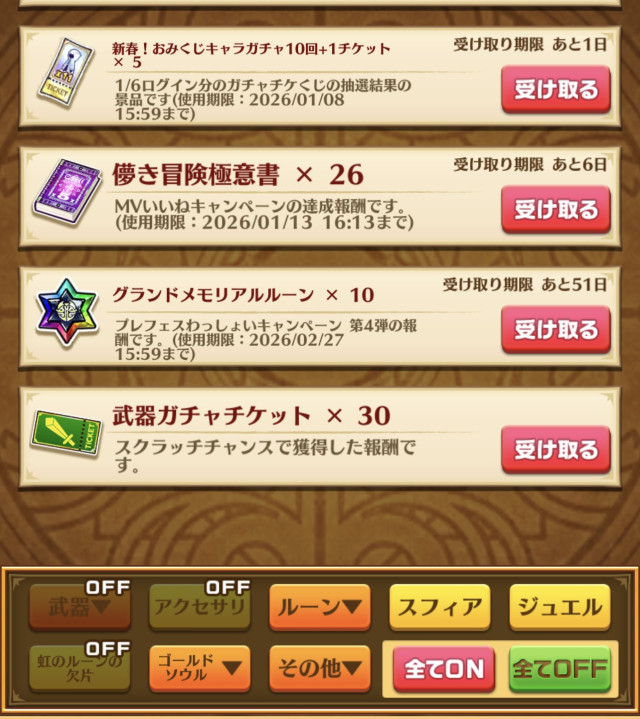
Task: Receive the 儚き冒険極意書 × 26 reward
Action: 555,209
